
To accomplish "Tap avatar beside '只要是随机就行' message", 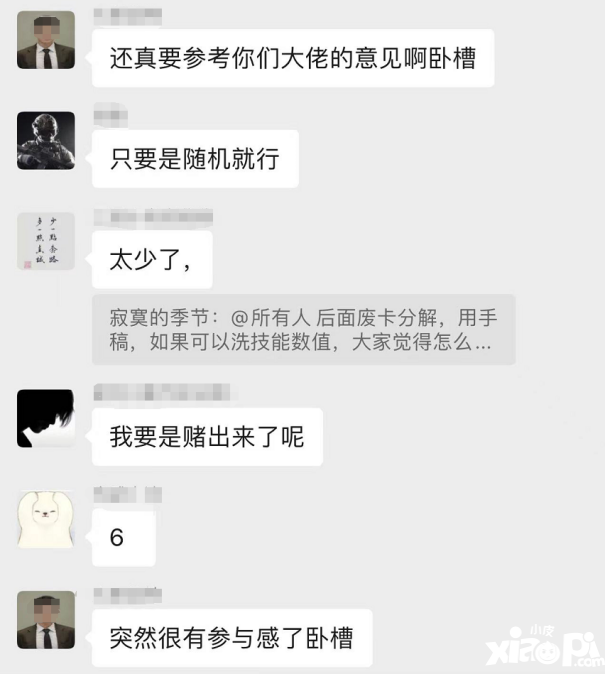I will 46,140.
